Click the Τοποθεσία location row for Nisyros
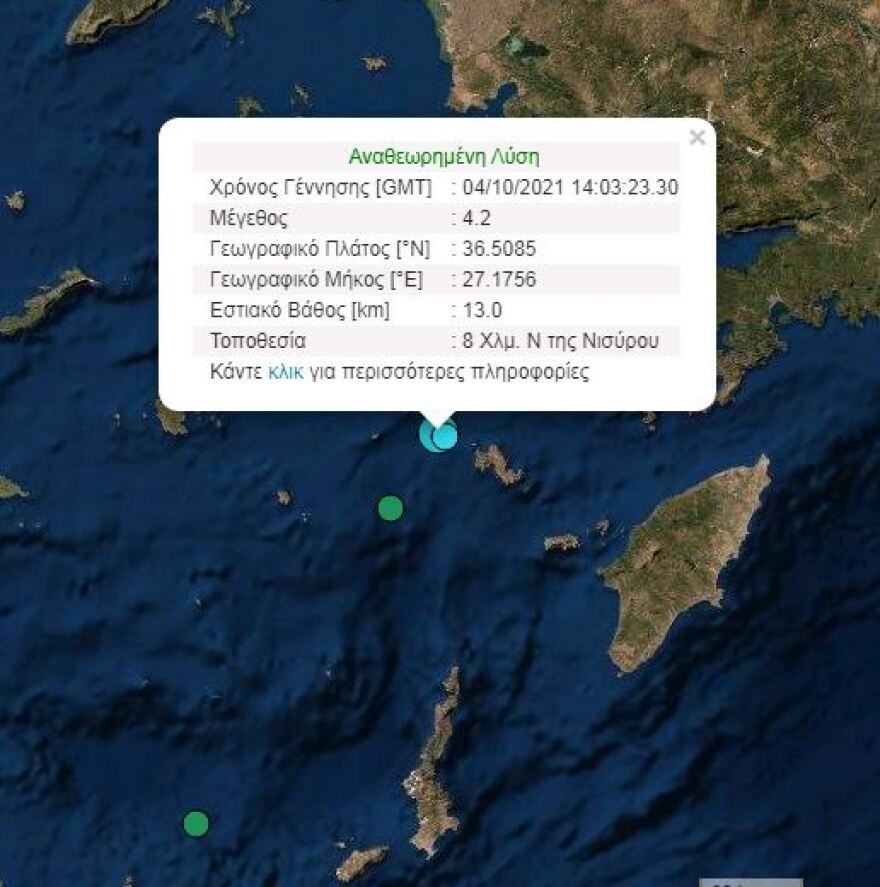The height and width of the screenshot is (887, 880). (555, 341)
